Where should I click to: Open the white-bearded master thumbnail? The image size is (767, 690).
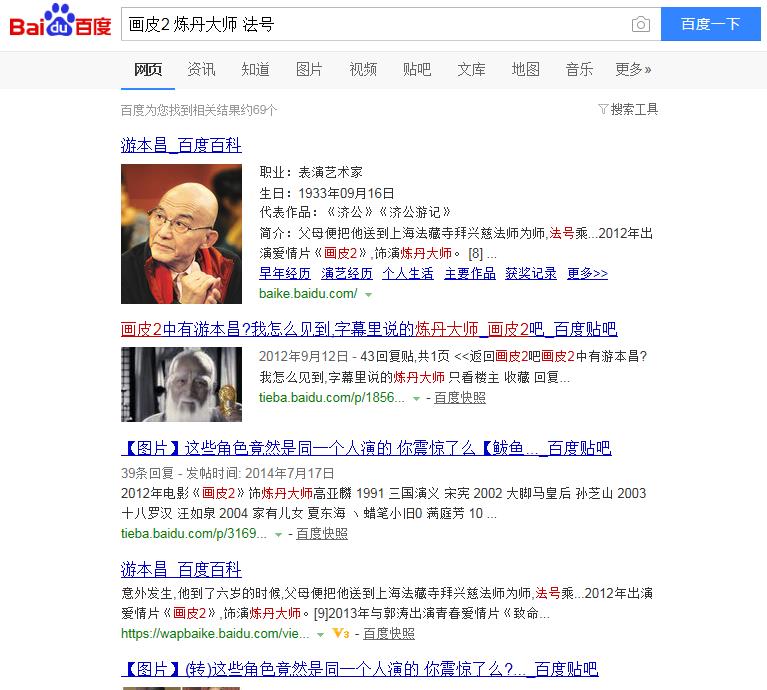181,380
